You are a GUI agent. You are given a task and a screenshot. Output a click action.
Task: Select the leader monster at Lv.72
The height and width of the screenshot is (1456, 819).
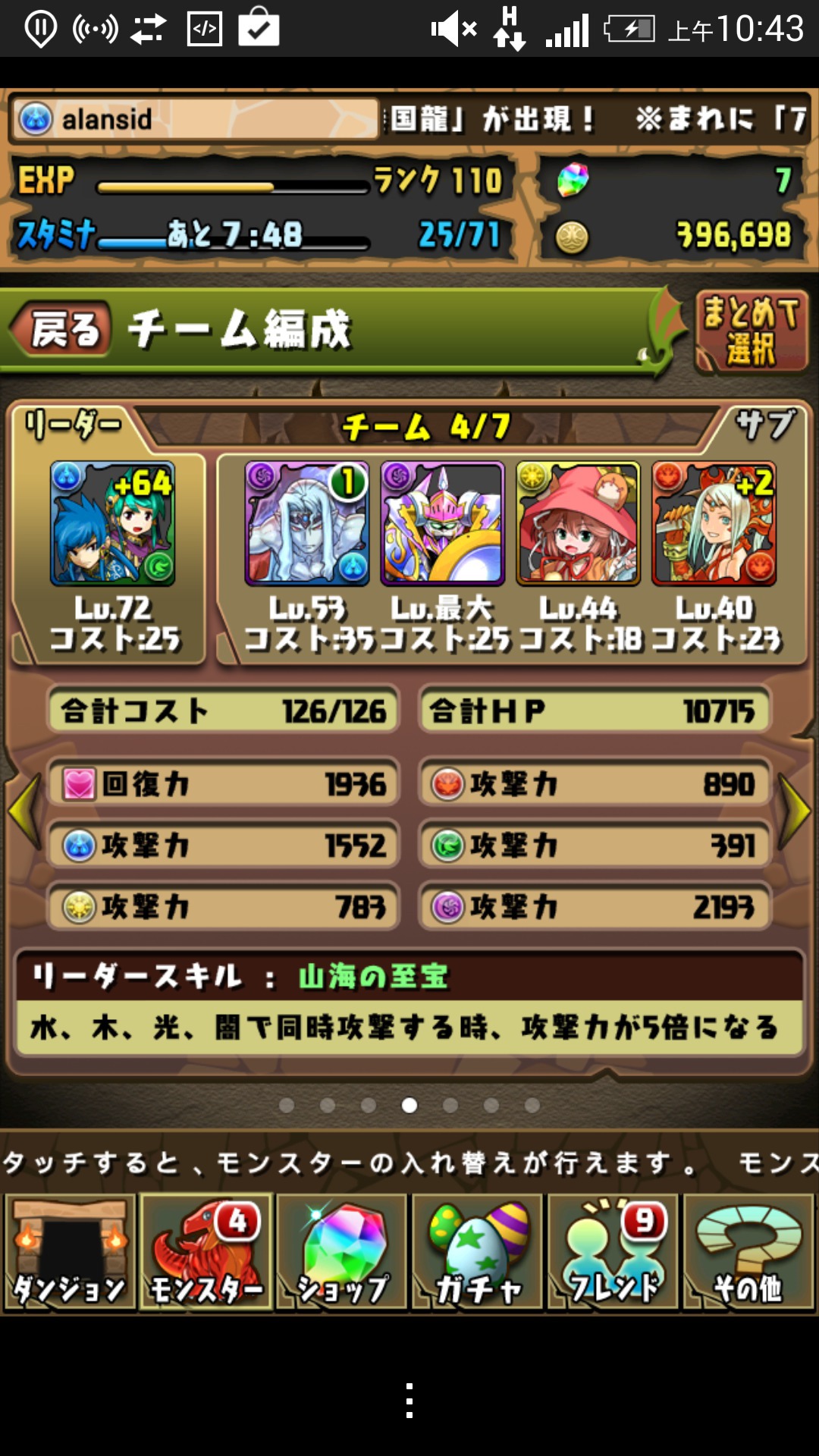click(112, 523)
